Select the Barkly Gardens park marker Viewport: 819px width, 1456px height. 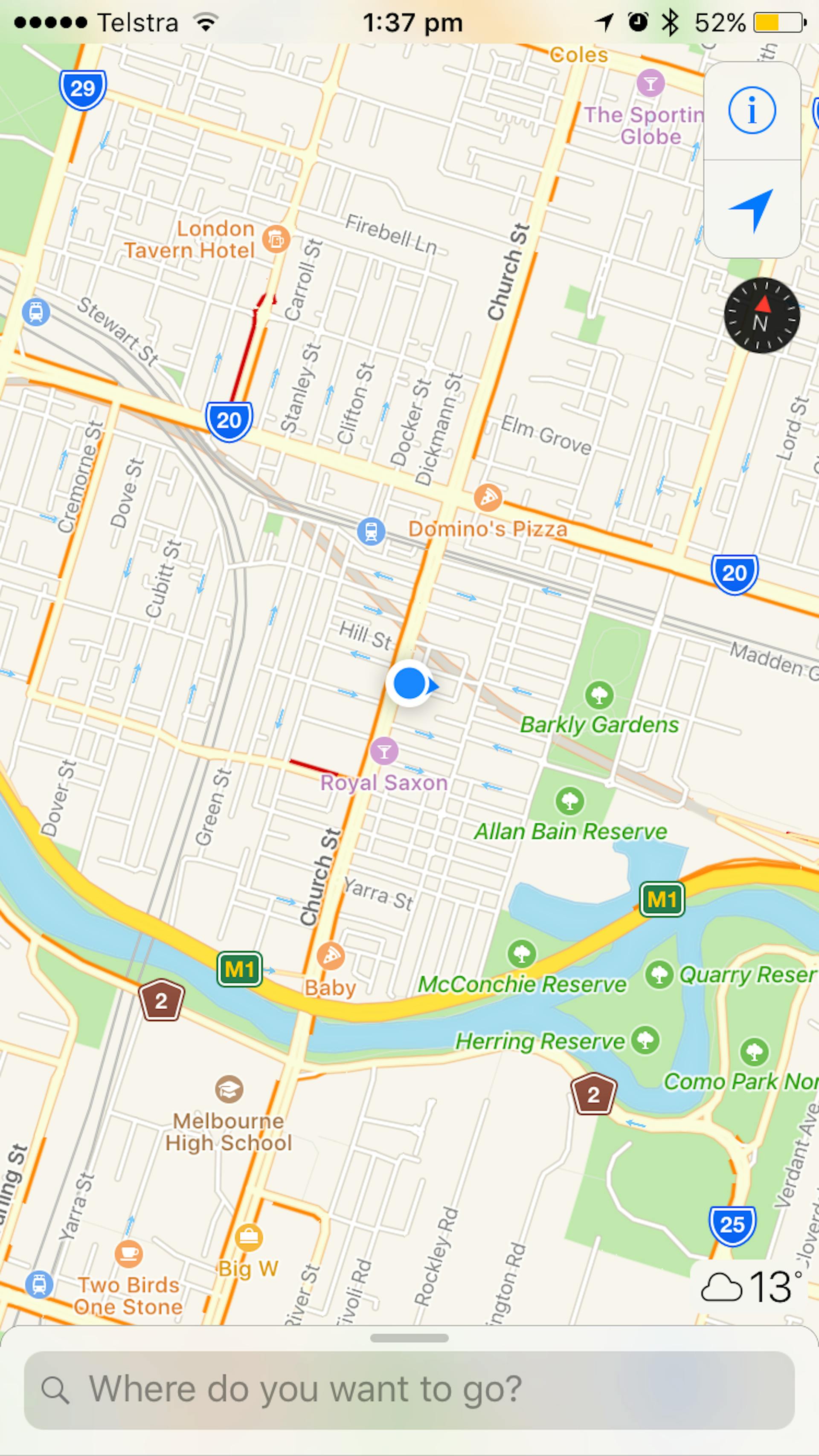[600, 695]
